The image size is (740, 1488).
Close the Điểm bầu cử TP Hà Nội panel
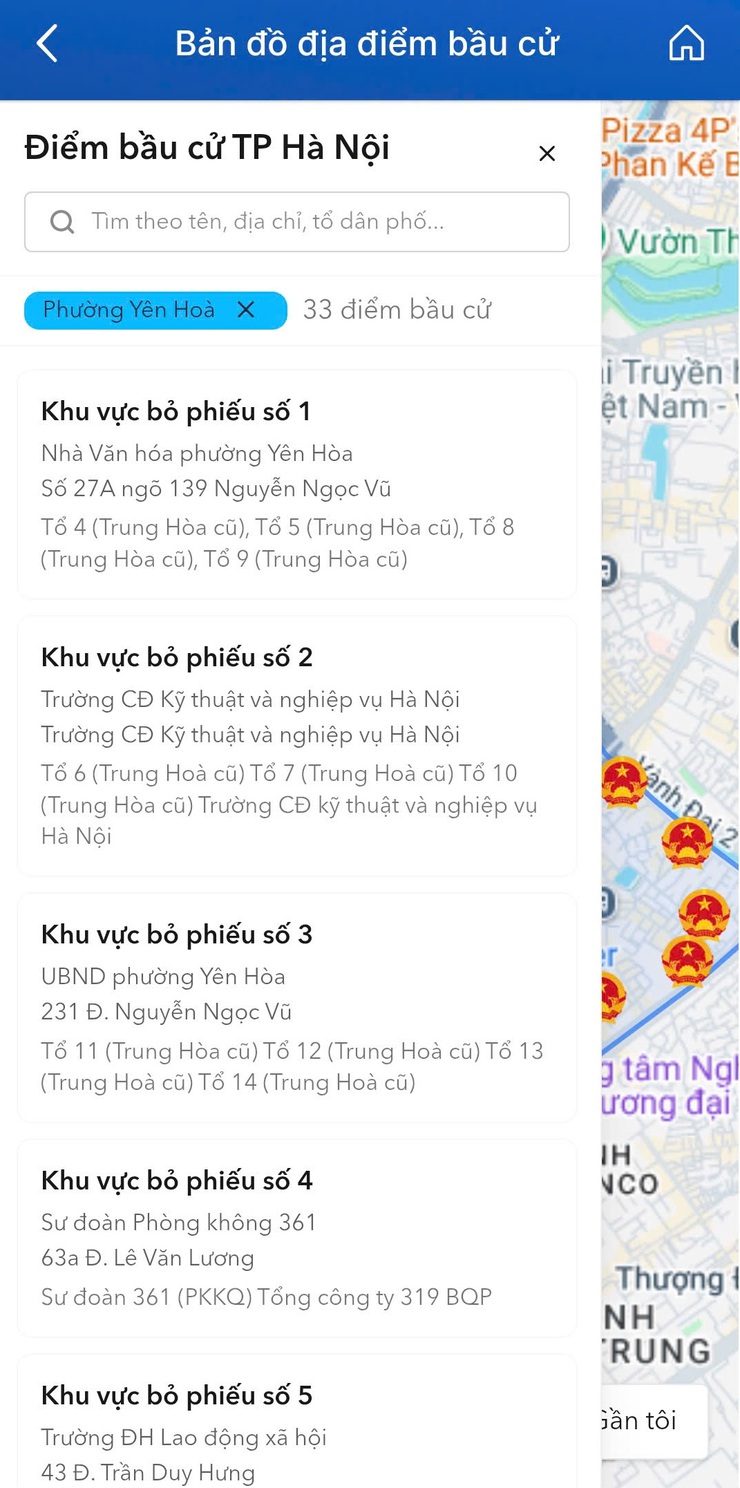tap(547, 153)
